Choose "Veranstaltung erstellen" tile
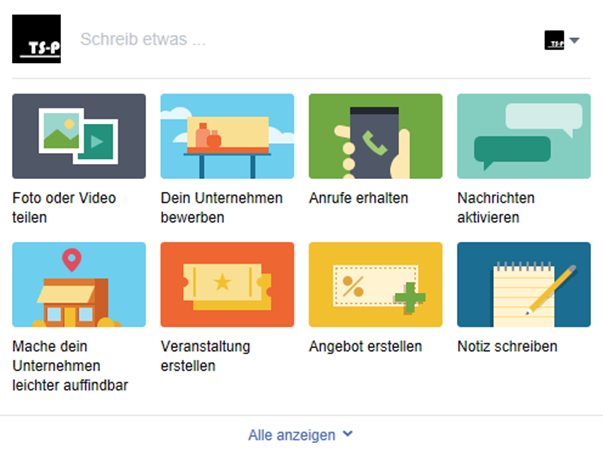The width and height of the screenshot is (603, 450). [227, 284]
